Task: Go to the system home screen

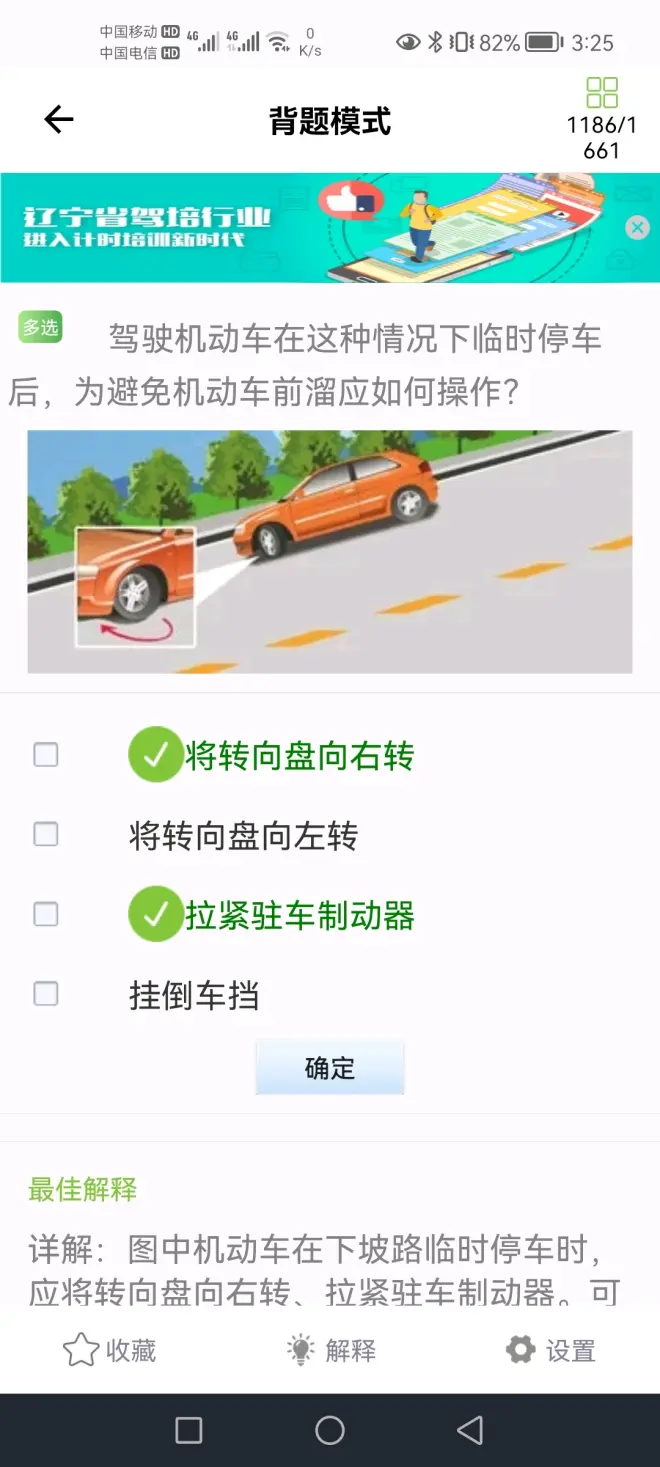Action: click(330, 1430)
